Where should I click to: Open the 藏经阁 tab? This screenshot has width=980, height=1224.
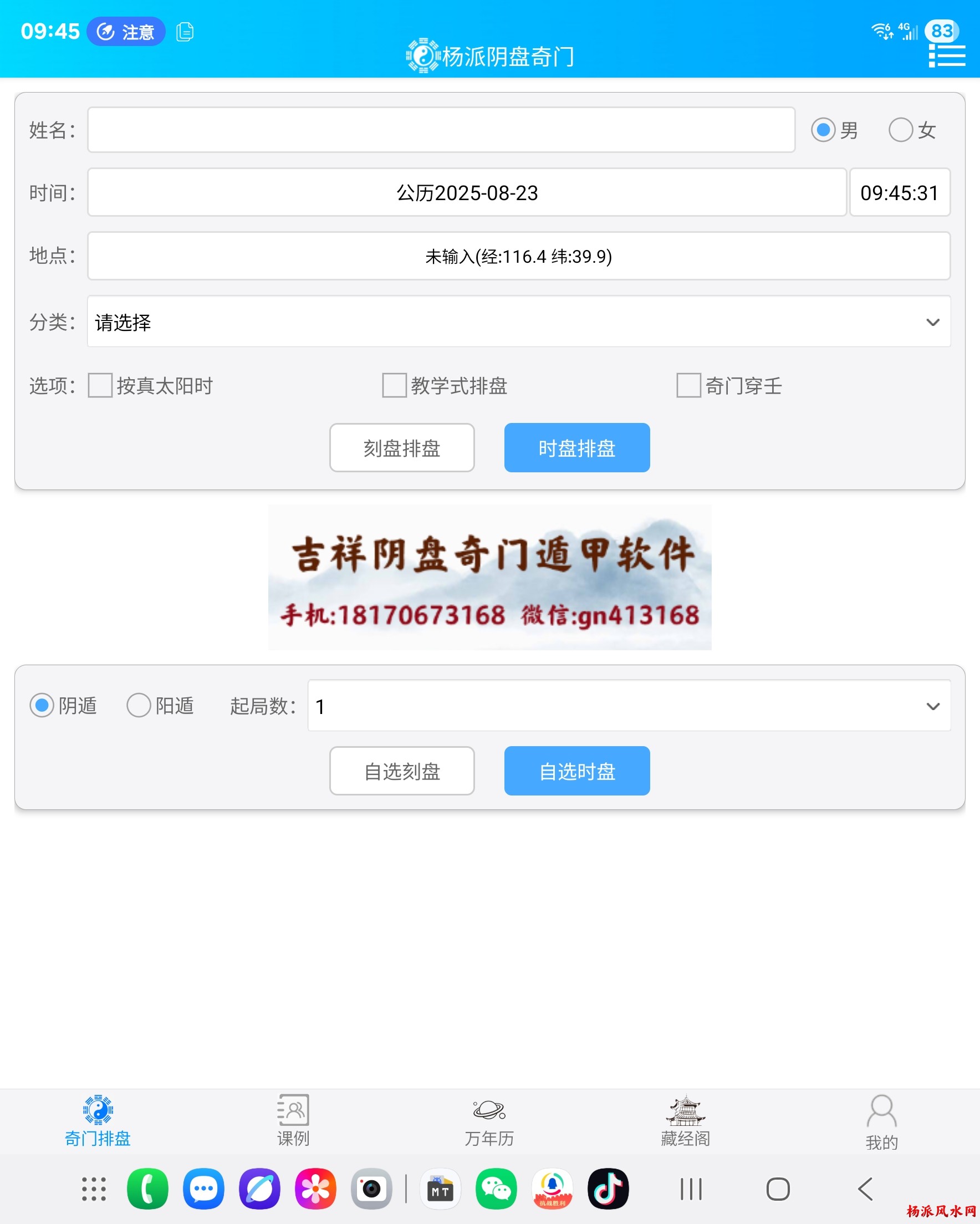685,1121
